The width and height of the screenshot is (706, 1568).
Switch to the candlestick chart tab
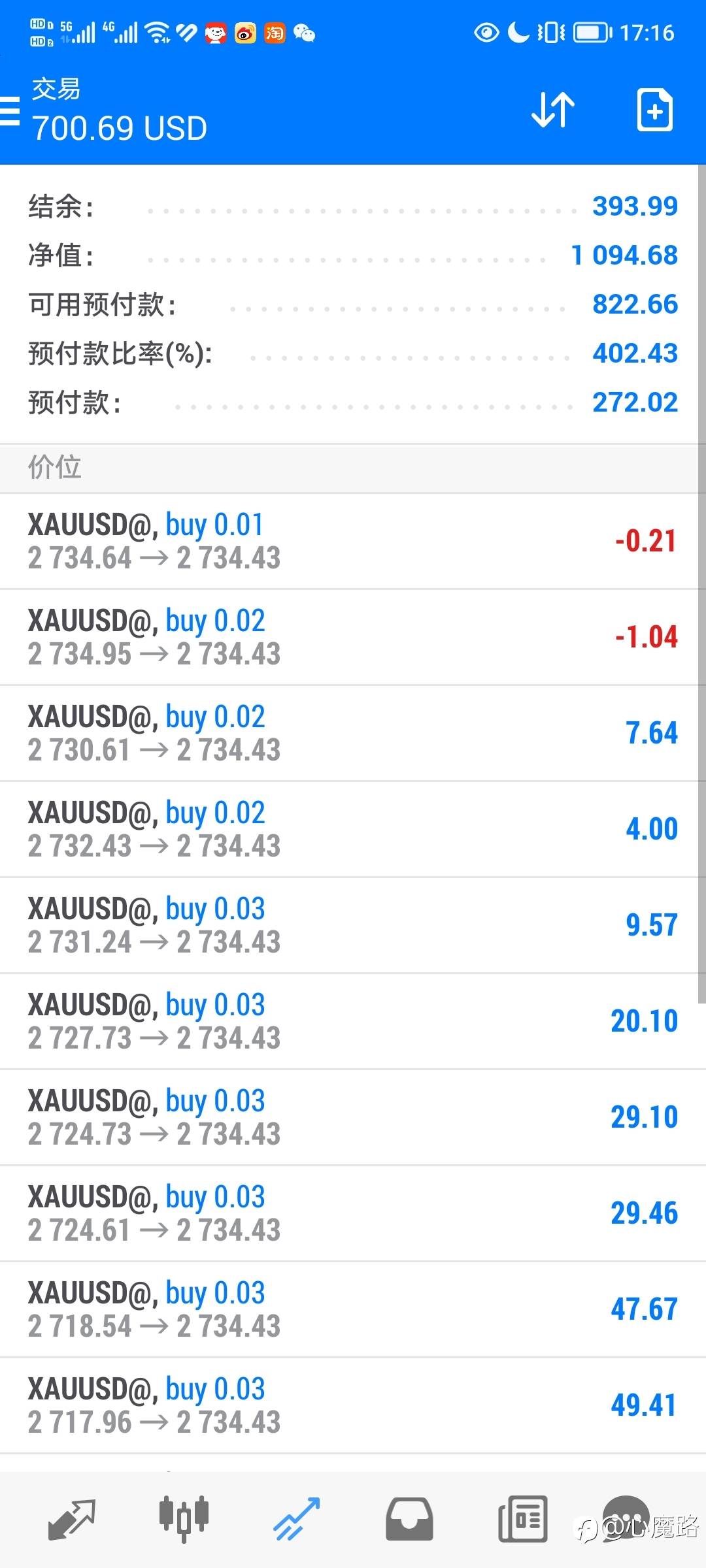pyautogui.click(x=184, y=1519)
